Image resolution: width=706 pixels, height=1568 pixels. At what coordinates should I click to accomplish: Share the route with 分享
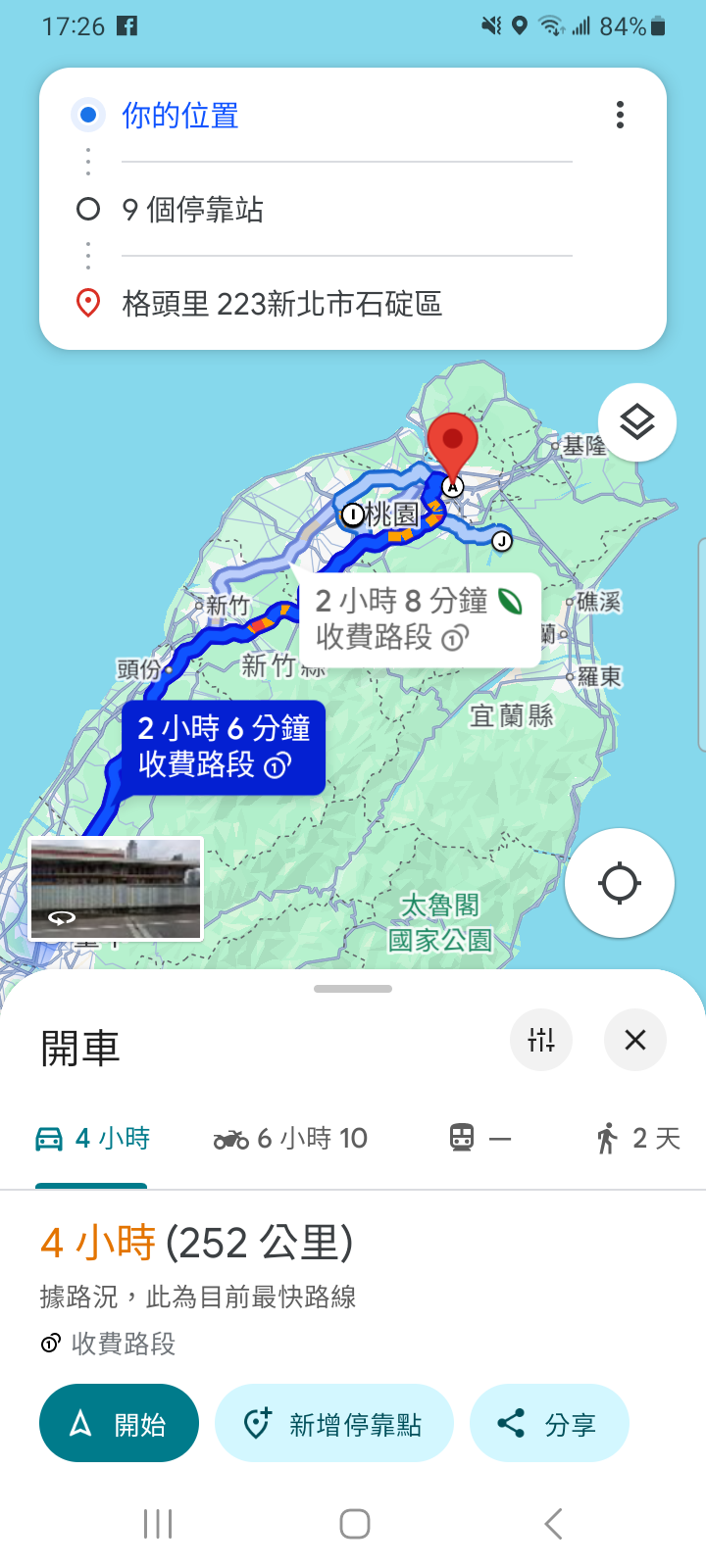(549, 1424)
